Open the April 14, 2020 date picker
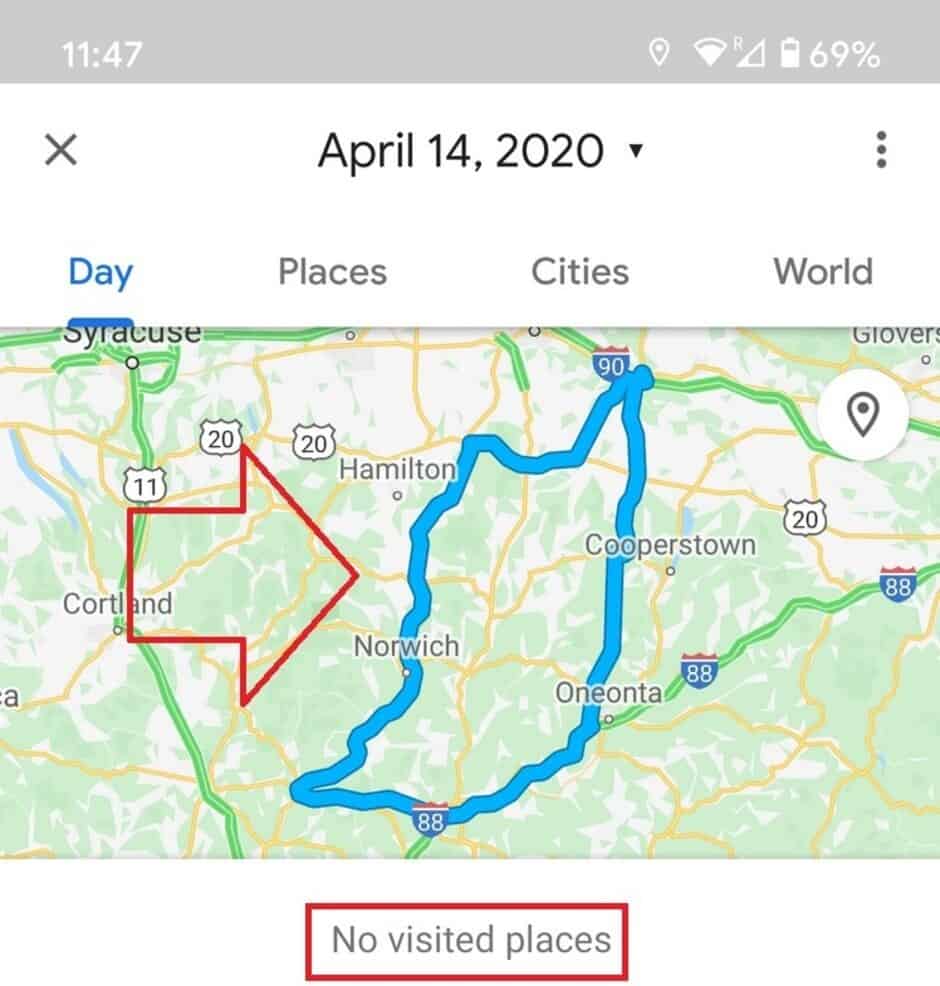The width and height of the screenshot is (940, 986). [x=480, y=152]
